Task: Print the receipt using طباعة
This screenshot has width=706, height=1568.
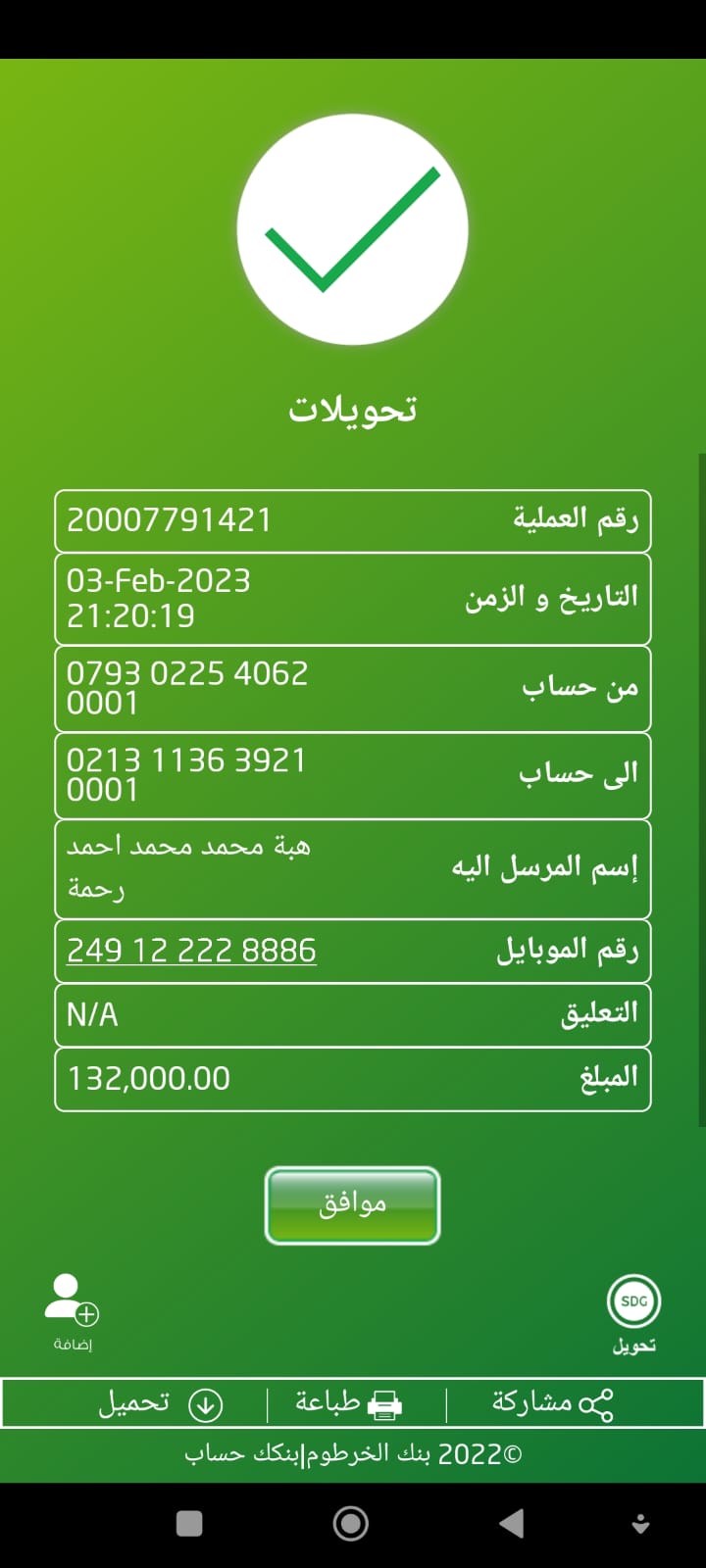Action: point(349,1404)
